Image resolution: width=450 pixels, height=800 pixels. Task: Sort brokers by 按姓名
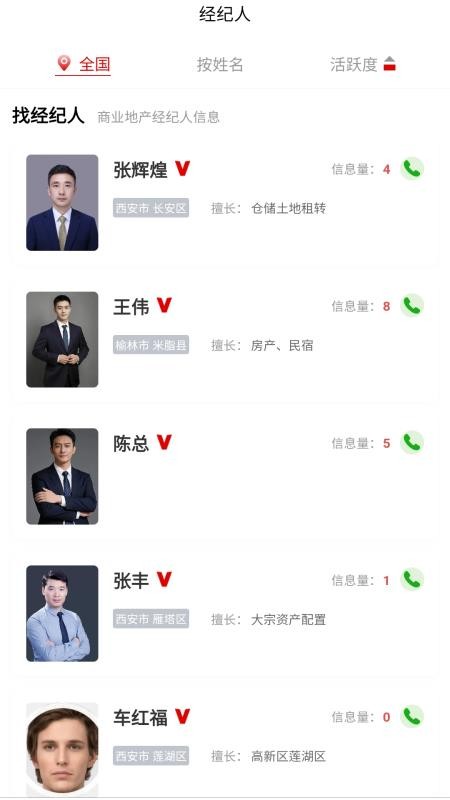click(x=220, y=64)
